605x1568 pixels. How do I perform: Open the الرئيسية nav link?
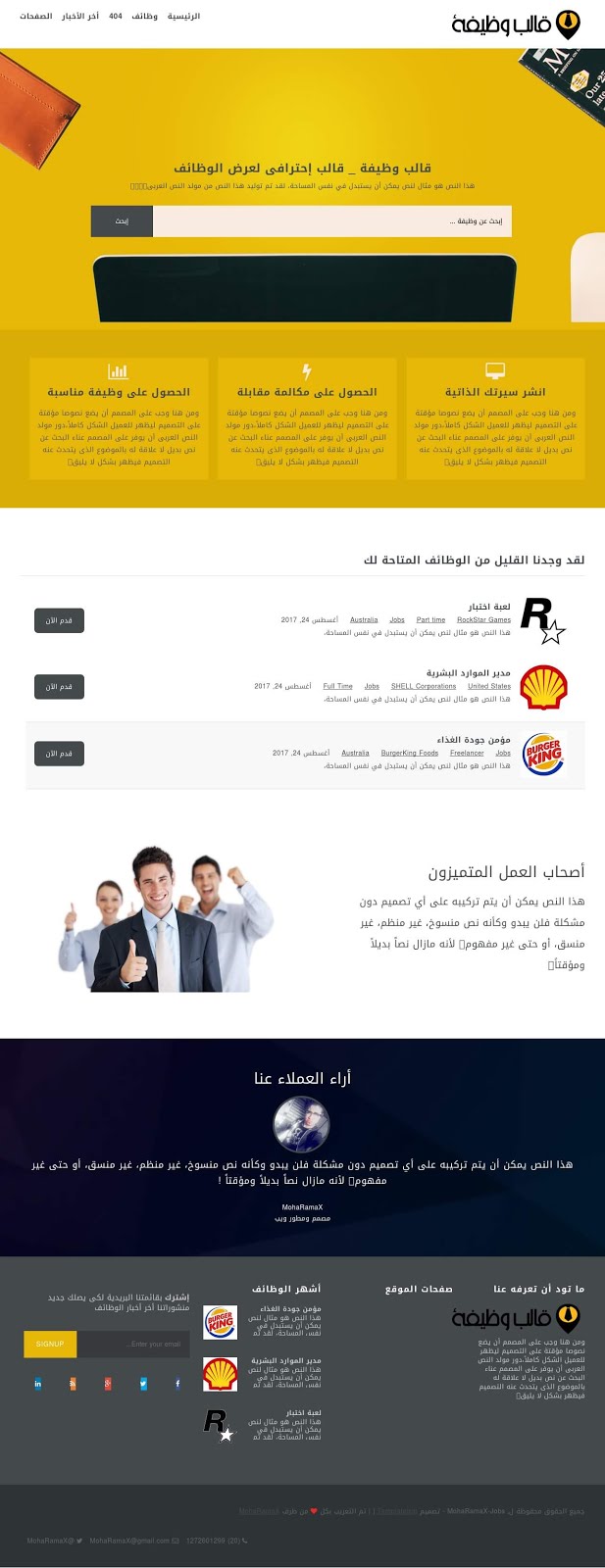tap(183, 17)
